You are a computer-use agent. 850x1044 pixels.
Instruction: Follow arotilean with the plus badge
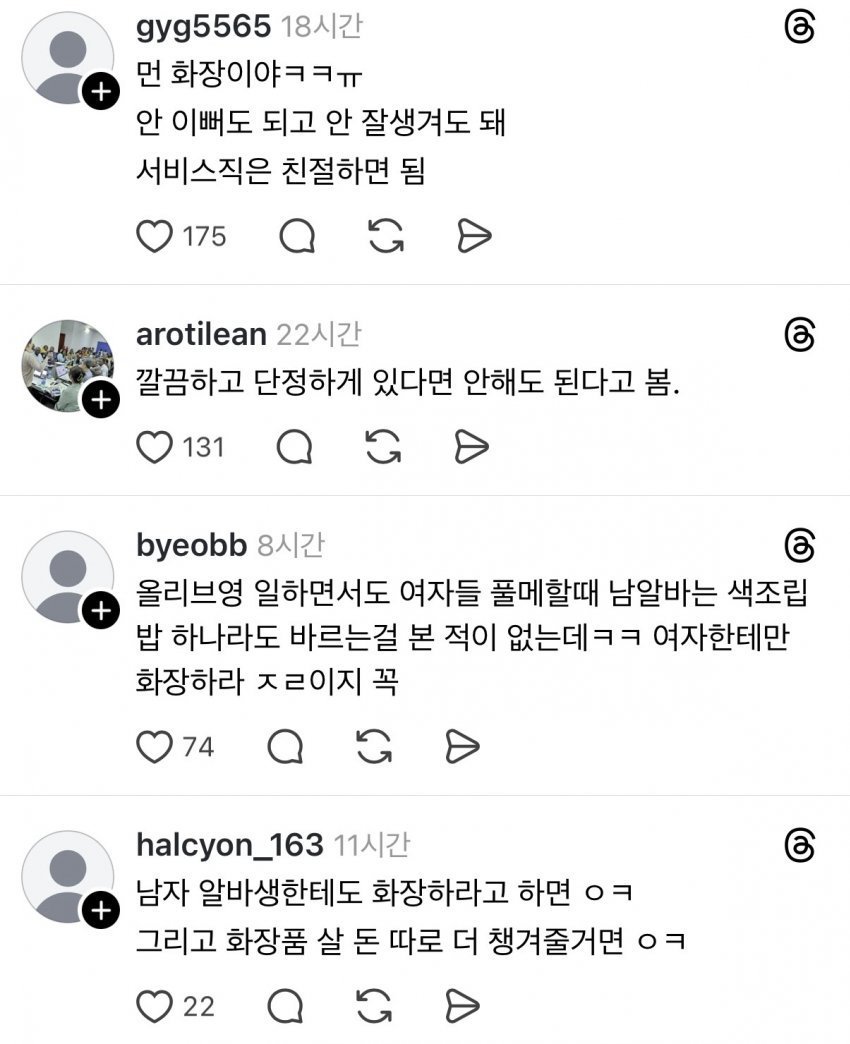[102, 401]
